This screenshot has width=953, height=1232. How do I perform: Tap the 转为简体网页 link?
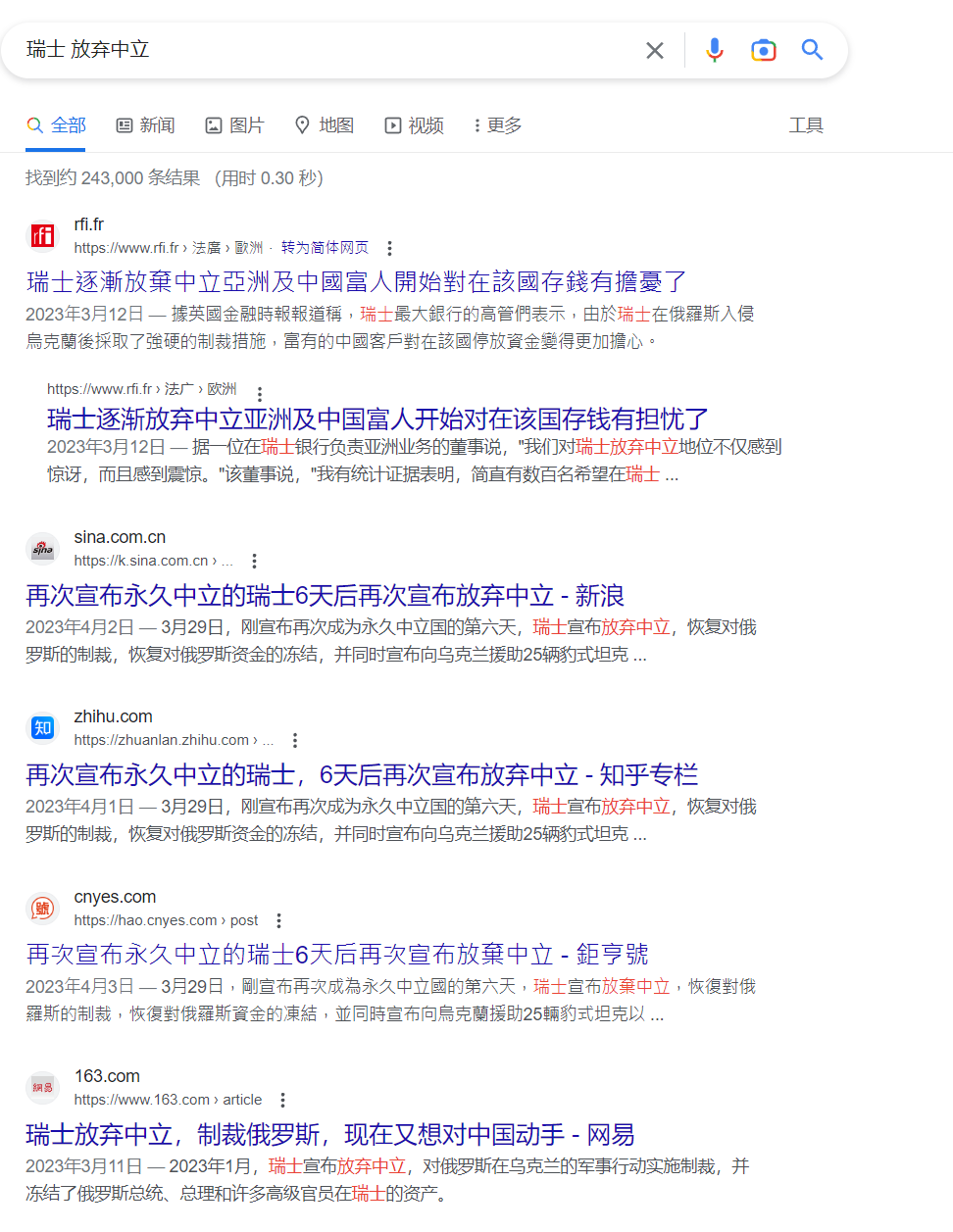click(325, 248)
